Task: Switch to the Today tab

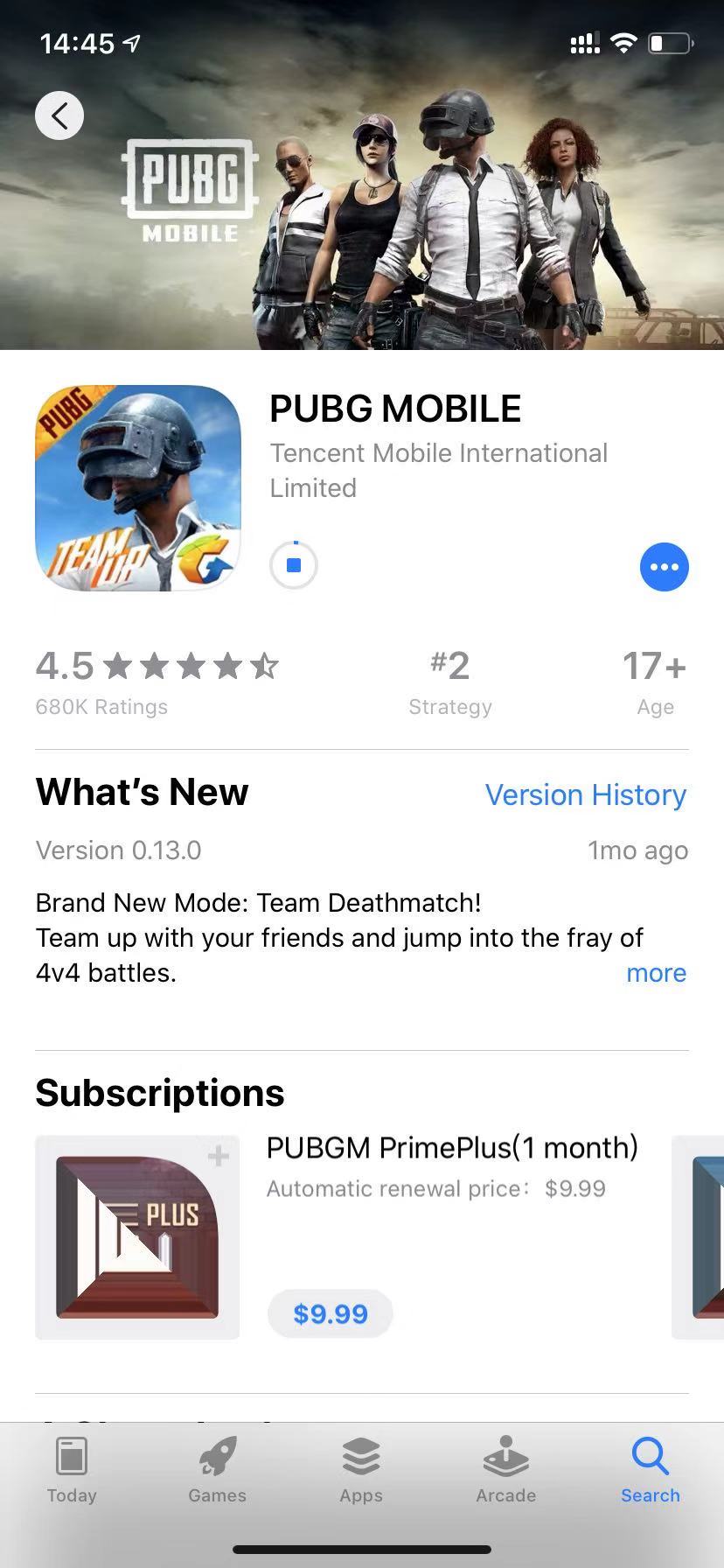Action: coord(72,1470)
